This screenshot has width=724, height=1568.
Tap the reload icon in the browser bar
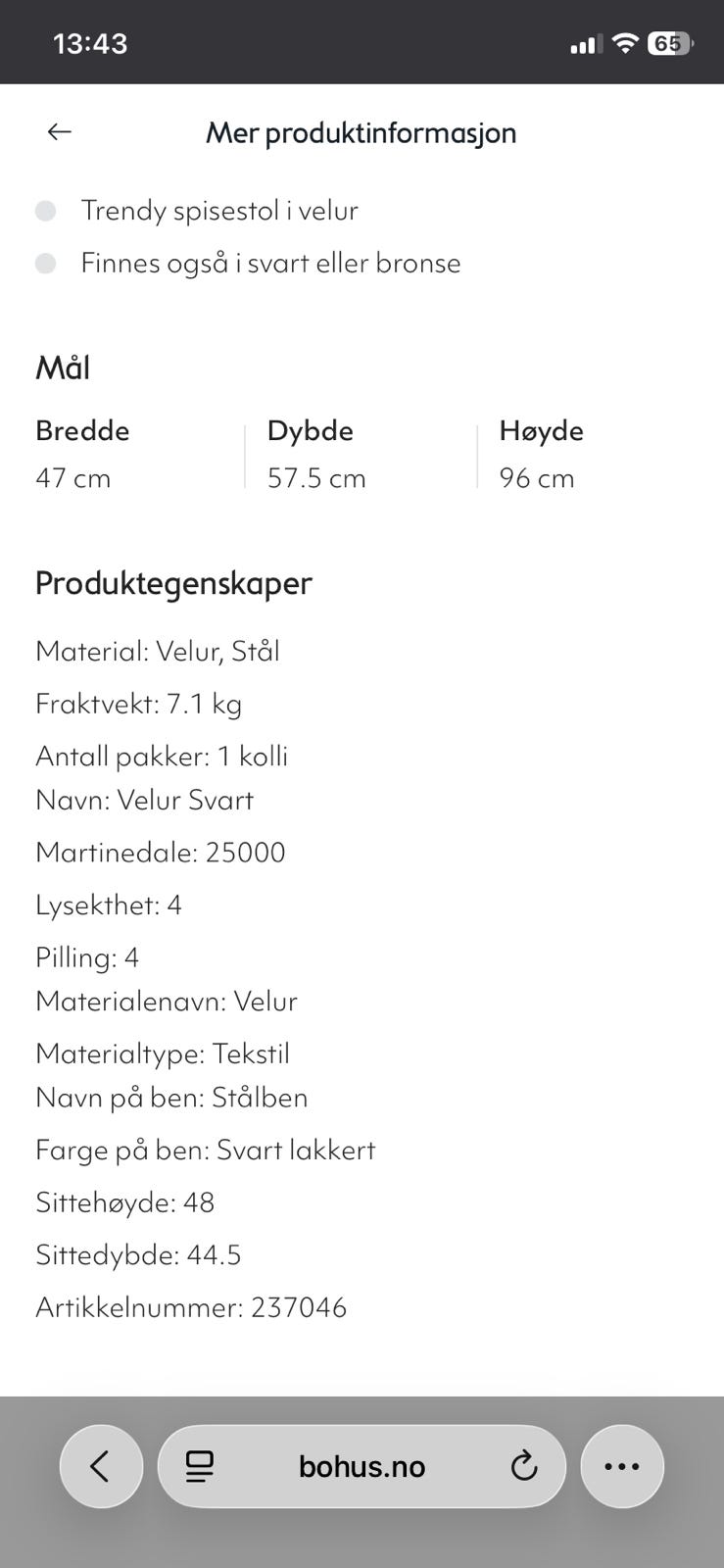525,1466
